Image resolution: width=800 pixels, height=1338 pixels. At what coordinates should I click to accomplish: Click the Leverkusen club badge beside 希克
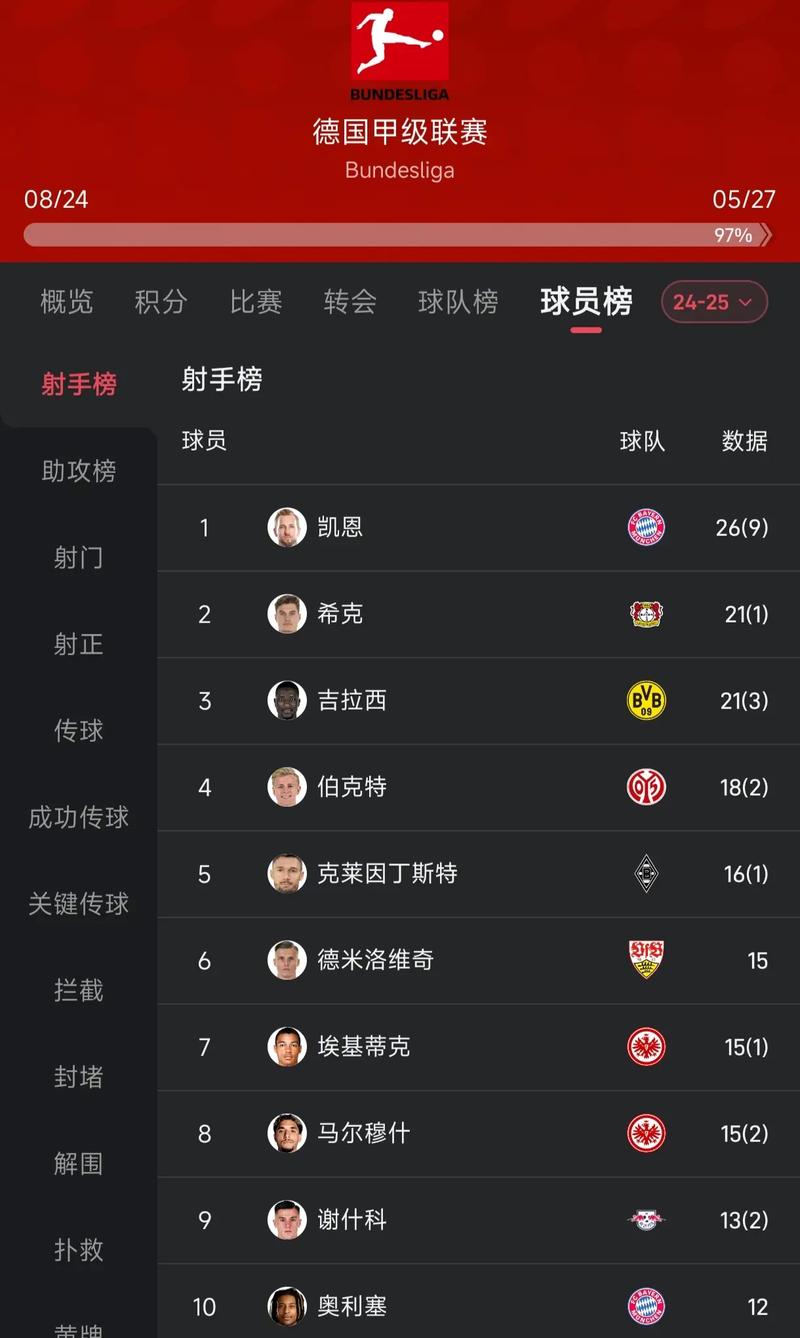[643, 614]
